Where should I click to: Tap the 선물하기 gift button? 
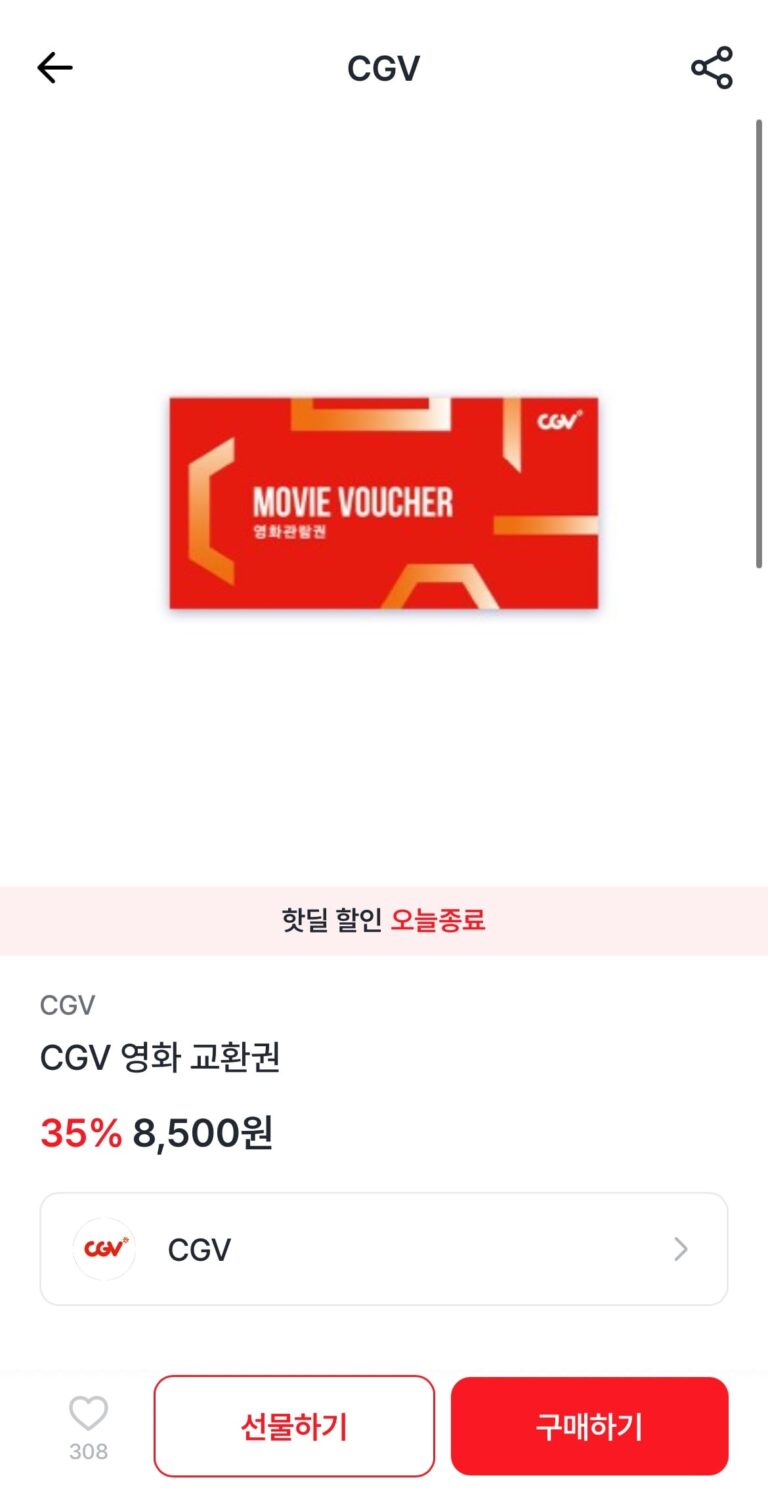point(294,1426)
